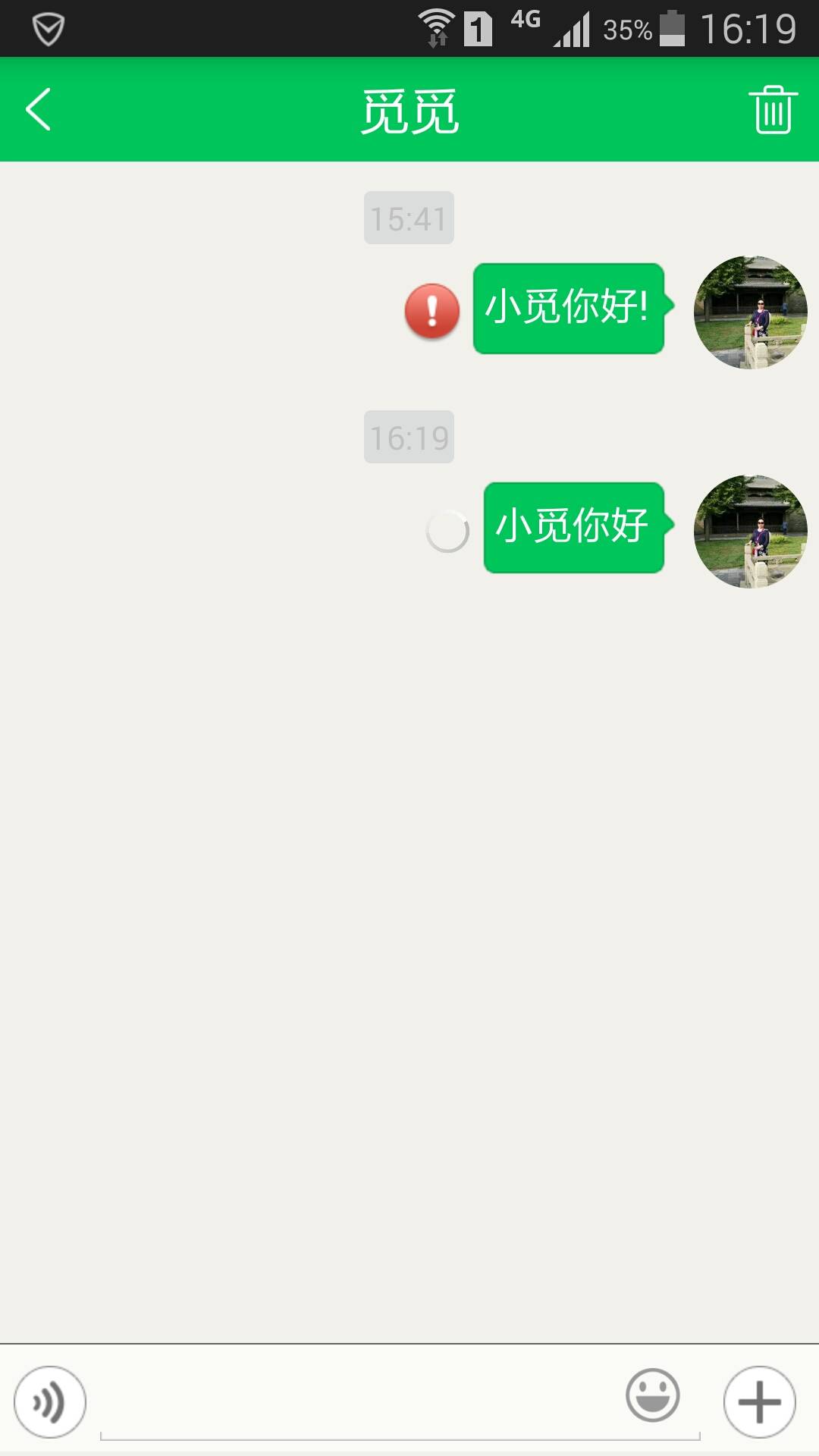Tap the avatar beside the 小觅你好! message

(750, 312)
